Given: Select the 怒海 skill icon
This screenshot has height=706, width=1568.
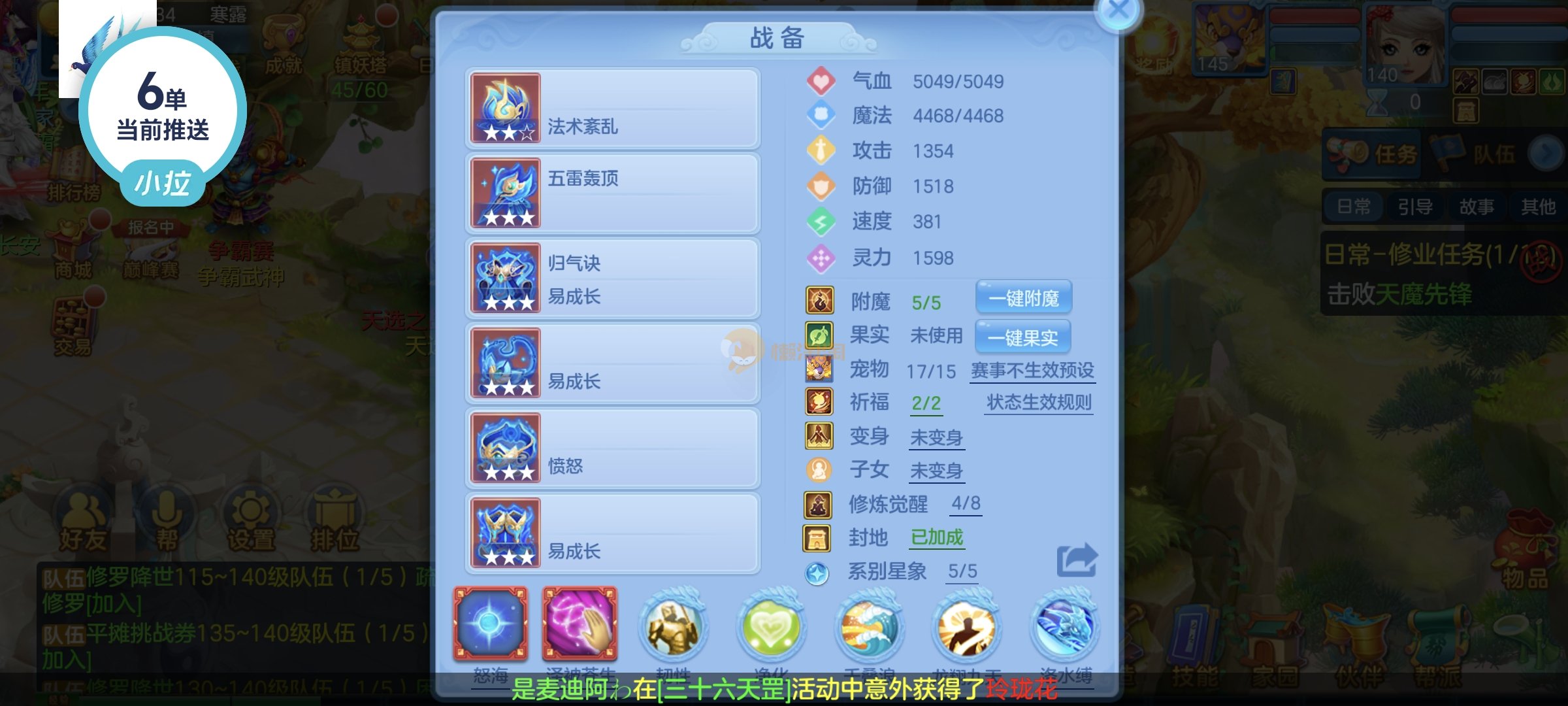Looking at the screenshot, I should tap(490, 624).
